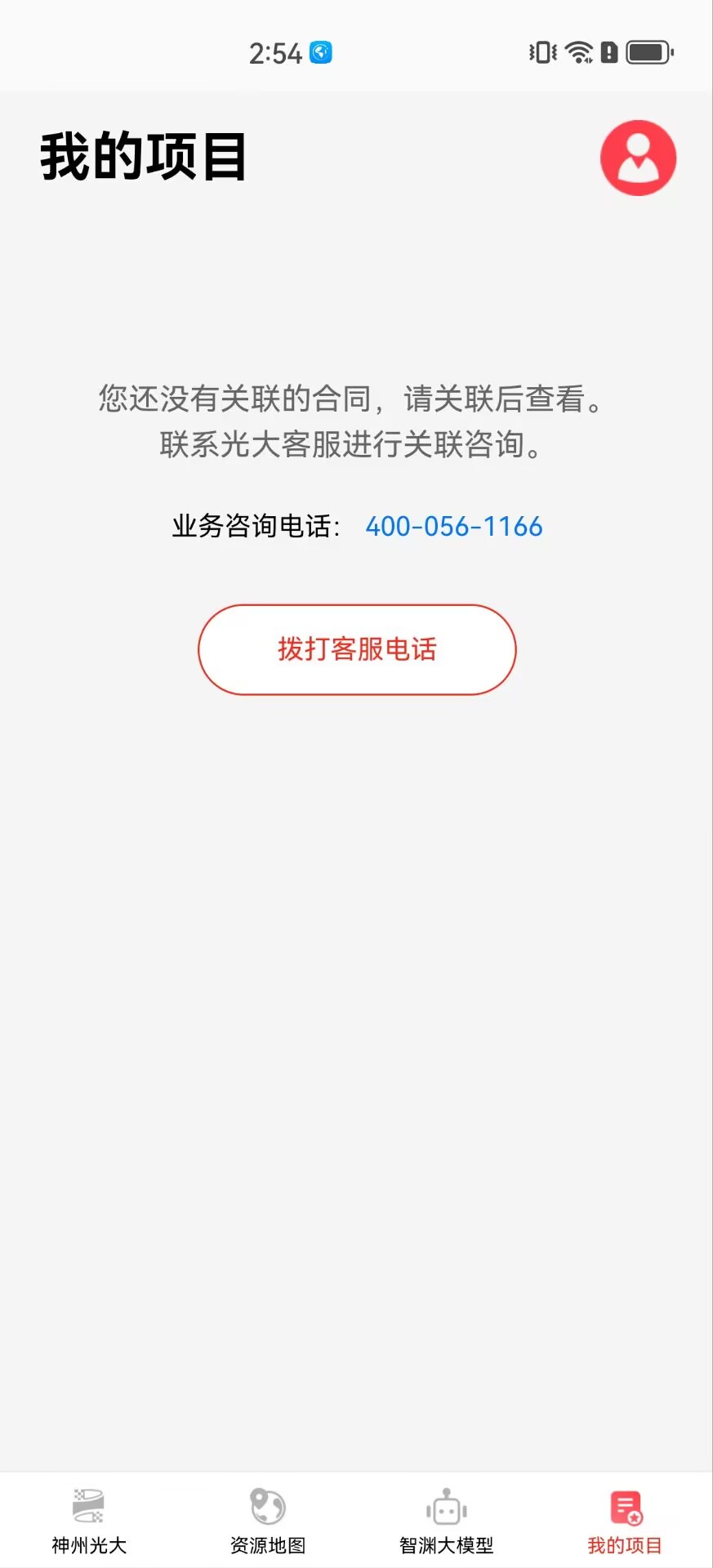Switch to the 神州光大 tab
713x1568 pixels.
89,1521
